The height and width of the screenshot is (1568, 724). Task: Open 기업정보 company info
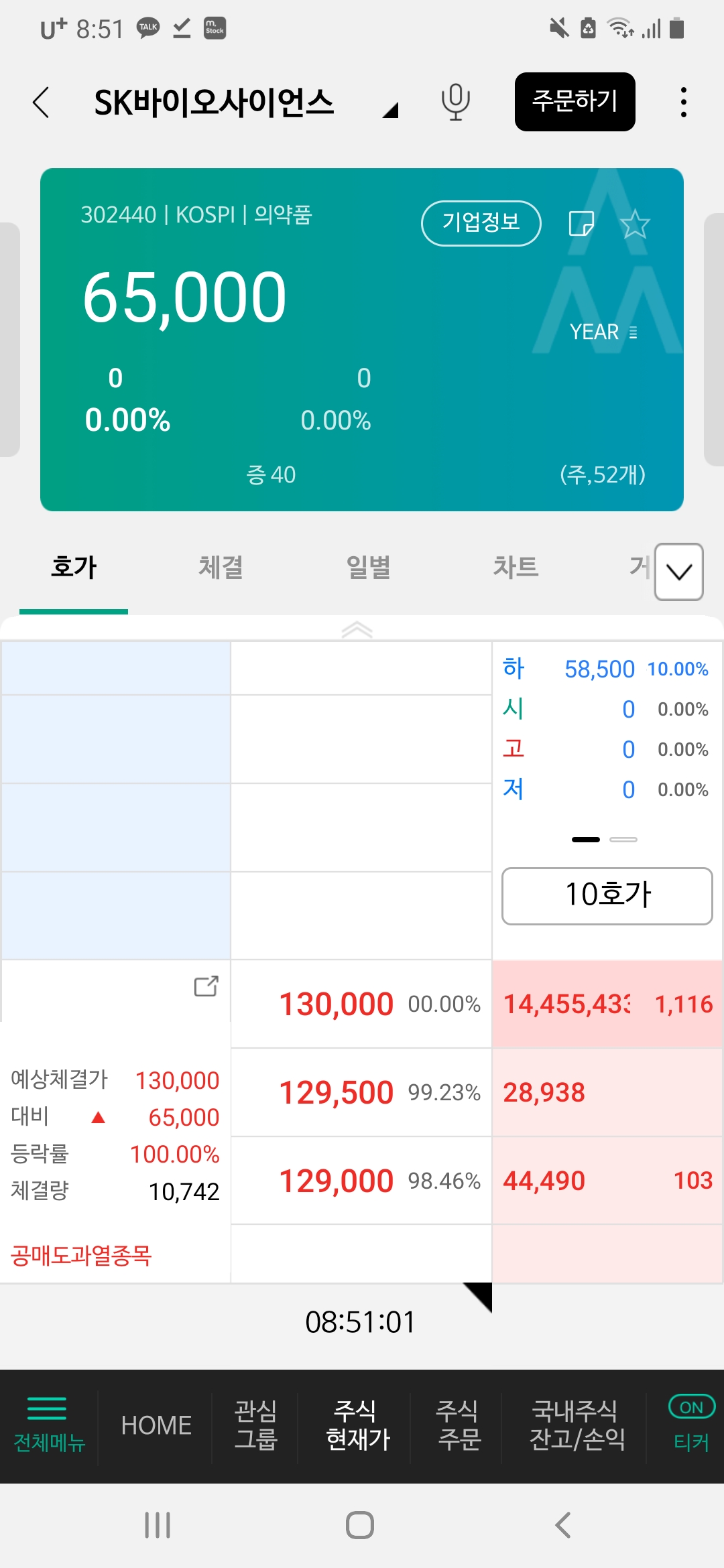(481, 223)
